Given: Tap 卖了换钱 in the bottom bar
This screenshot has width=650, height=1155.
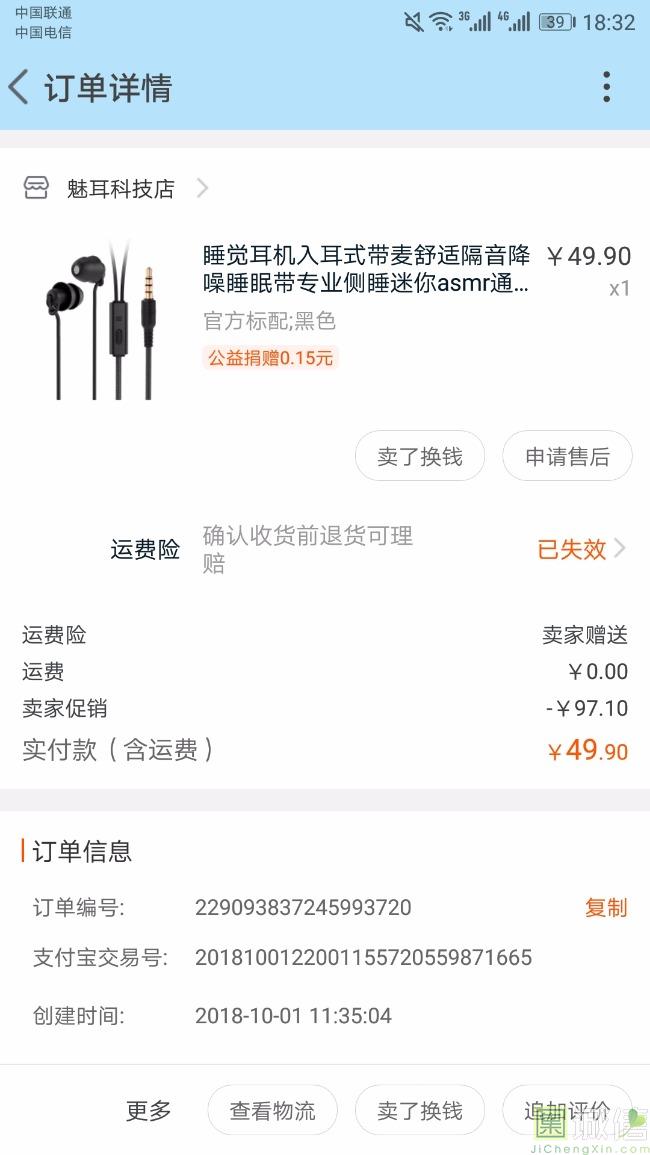Looking at the screenshot, I should coord(420,1110).
